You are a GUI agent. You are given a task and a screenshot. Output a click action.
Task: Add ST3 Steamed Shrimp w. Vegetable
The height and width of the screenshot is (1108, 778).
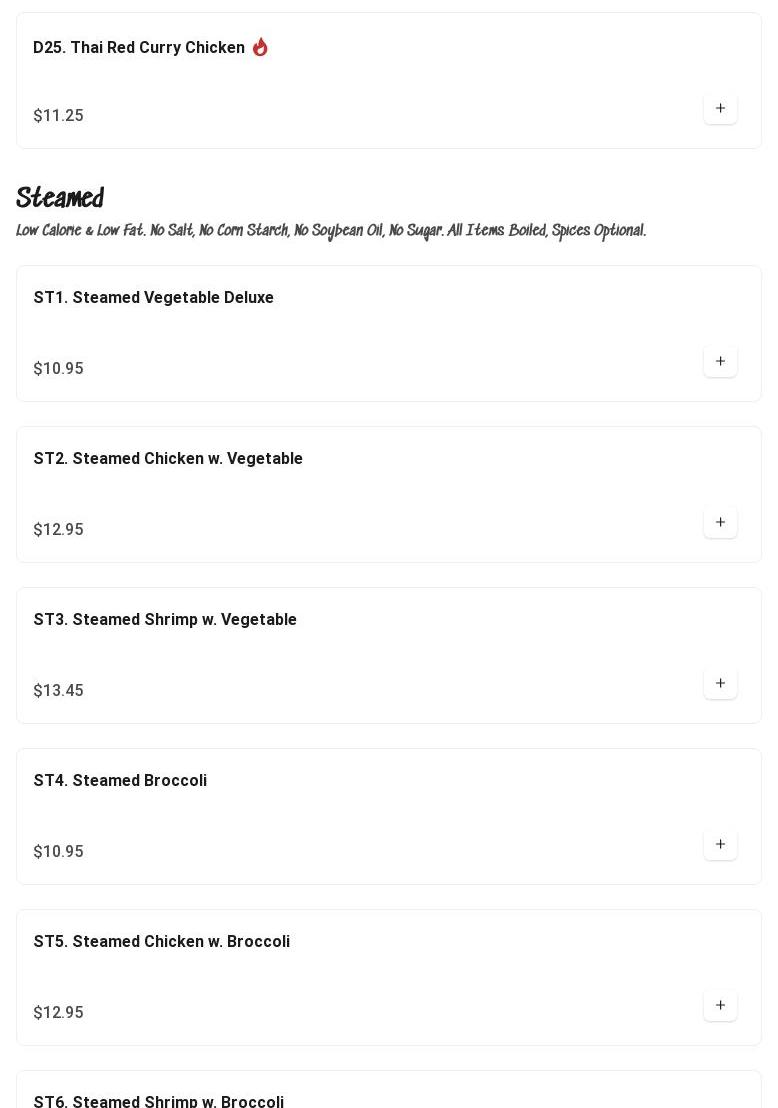coord(720,683)
